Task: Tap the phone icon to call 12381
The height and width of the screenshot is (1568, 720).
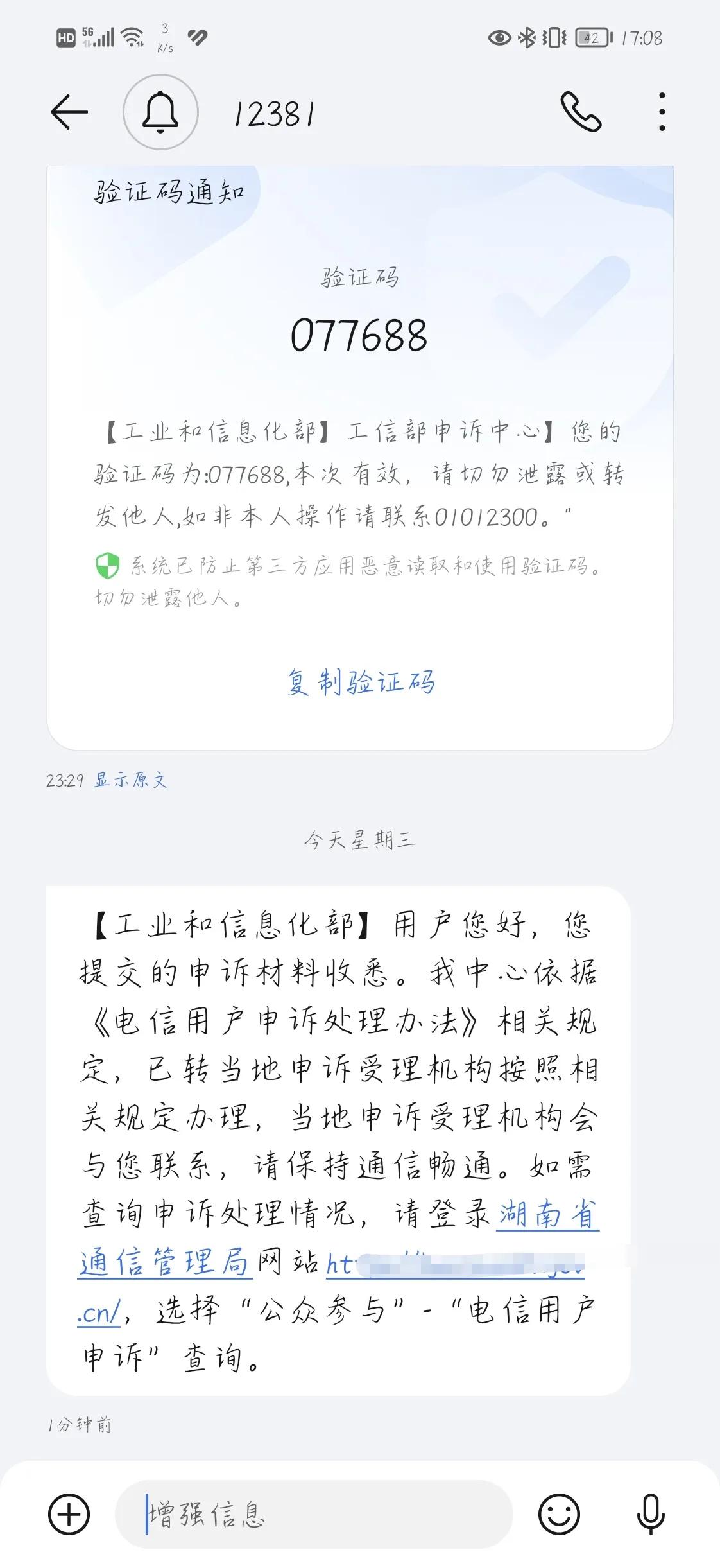Action: 581,110
